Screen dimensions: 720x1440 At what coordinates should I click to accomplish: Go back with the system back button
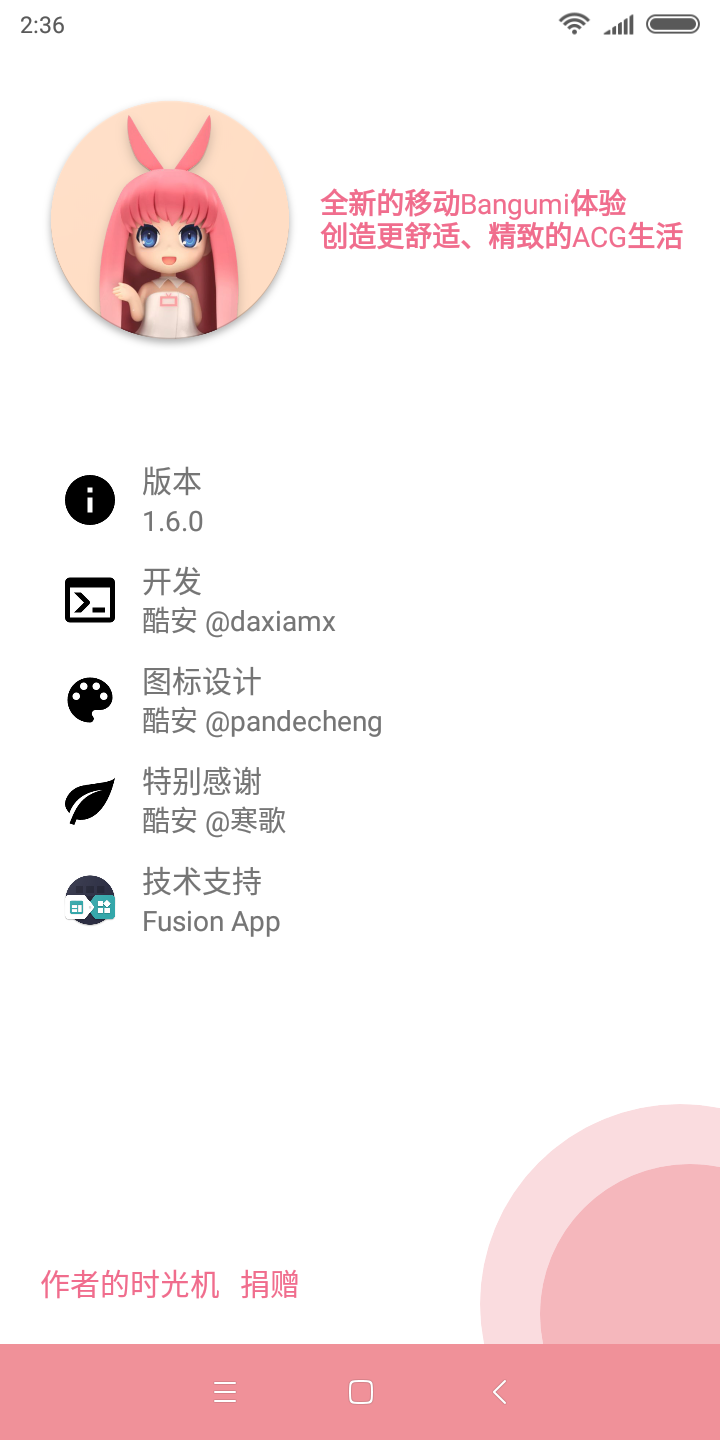(x=499, y=1392)
